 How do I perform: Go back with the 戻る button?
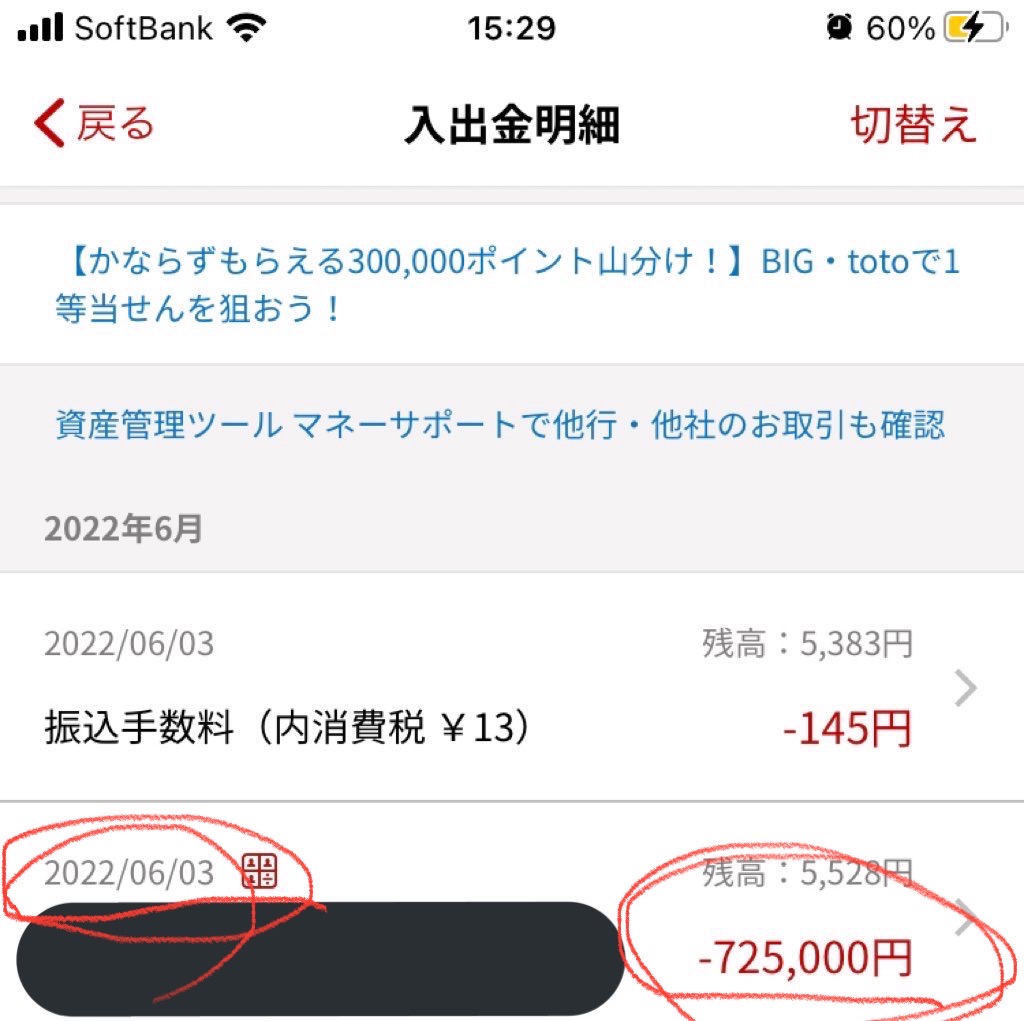coord(95,126)
